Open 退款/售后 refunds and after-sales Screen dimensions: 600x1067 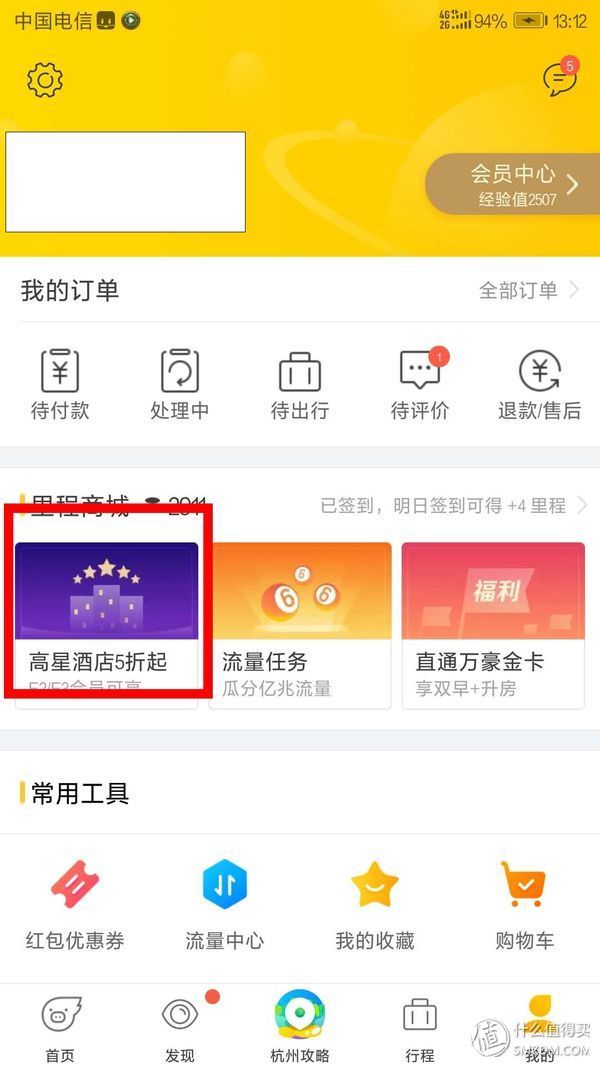pos(540,384)
